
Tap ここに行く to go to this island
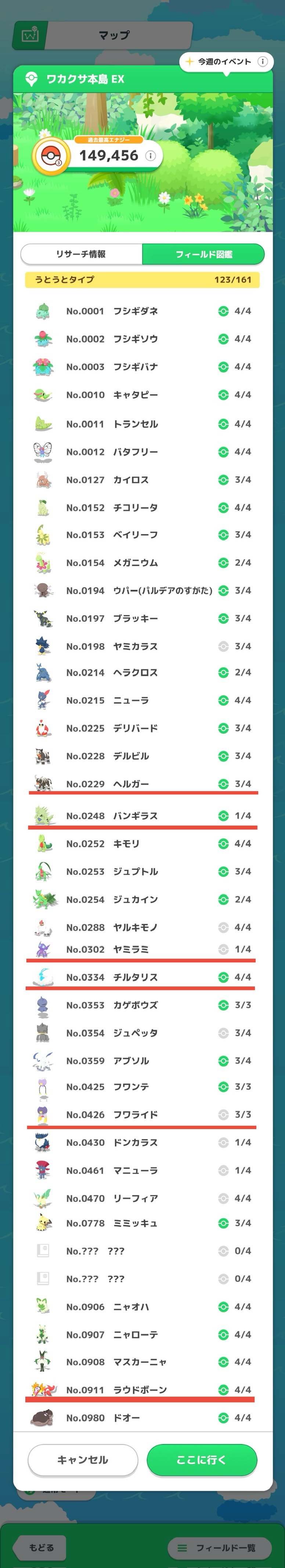(x=202, y=1459)
